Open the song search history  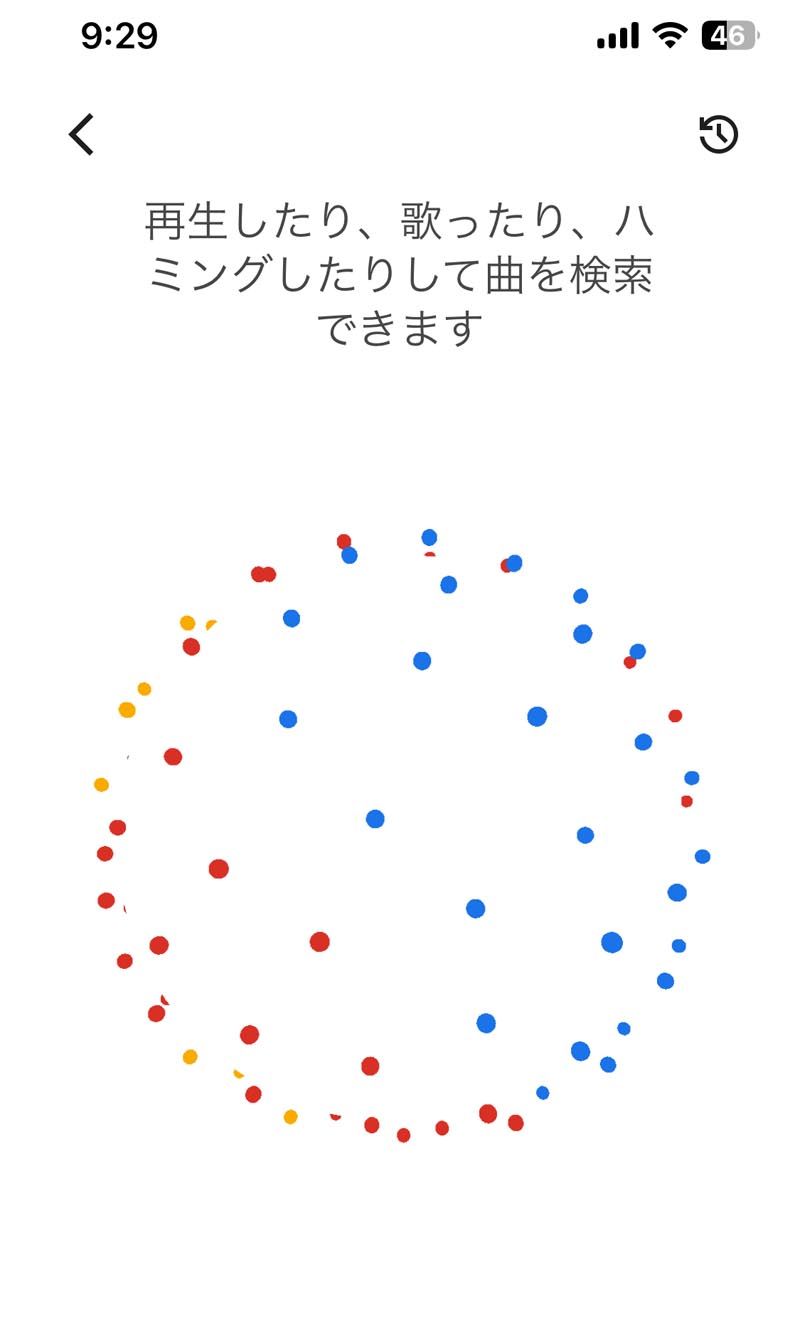coord(718,134)
